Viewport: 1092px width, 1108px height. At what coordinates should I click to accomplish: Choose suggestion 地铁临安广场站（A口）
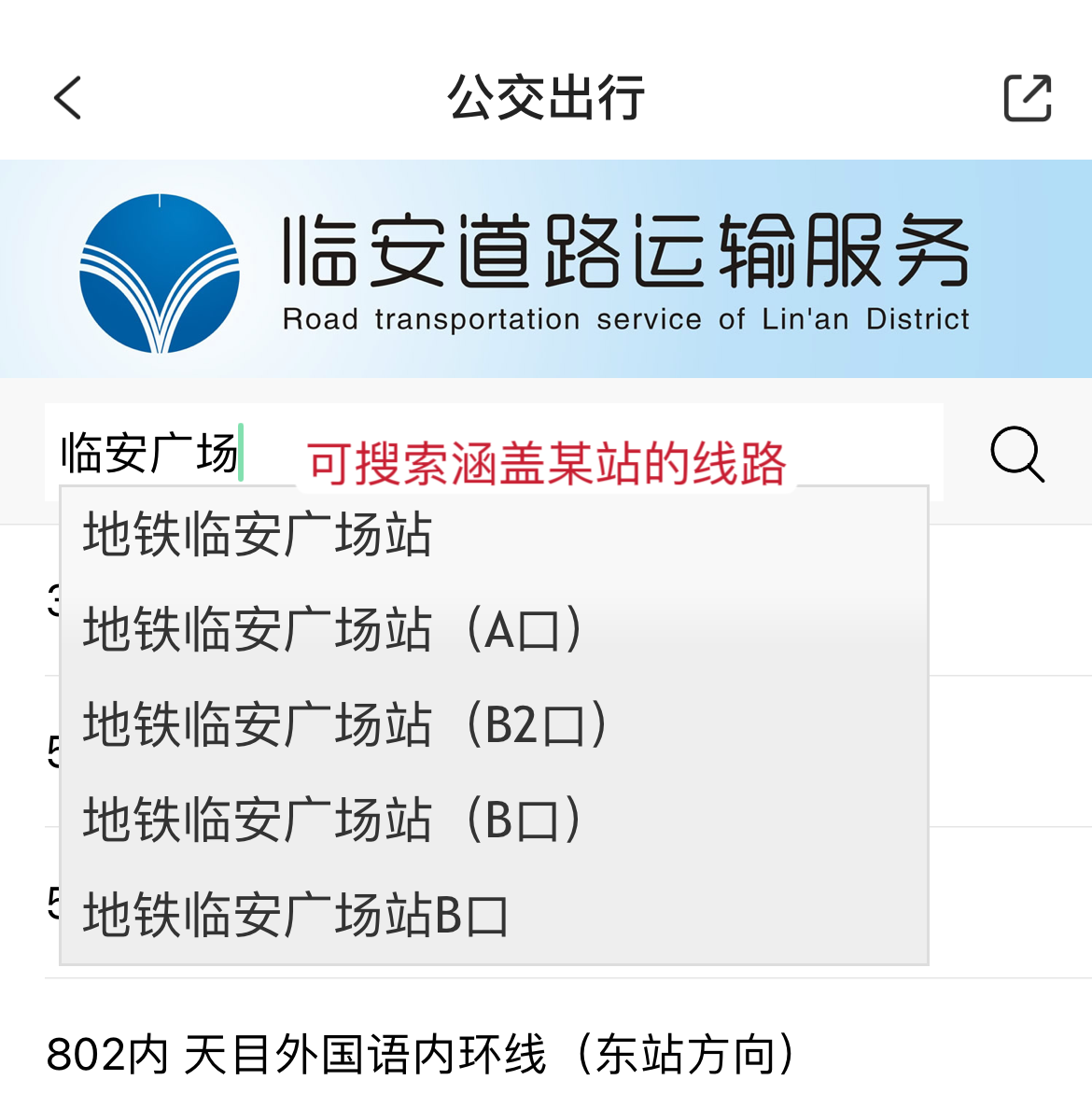(x=332, y=630)
